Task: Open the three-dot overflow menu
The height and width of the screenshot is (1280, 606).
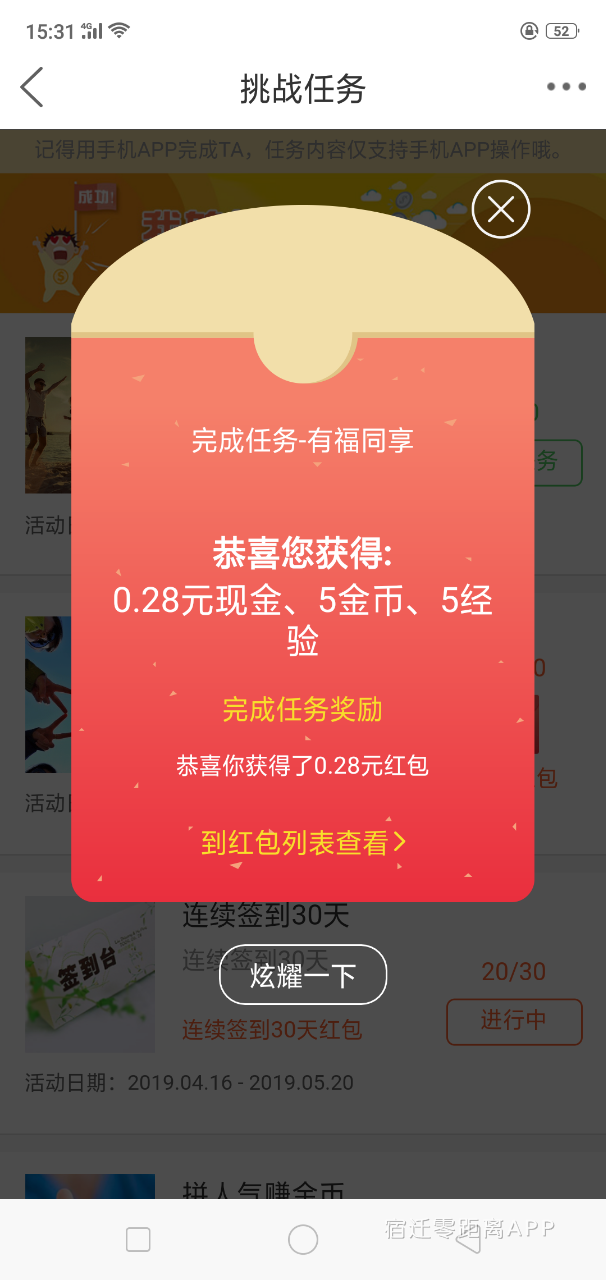Action: 566,87
